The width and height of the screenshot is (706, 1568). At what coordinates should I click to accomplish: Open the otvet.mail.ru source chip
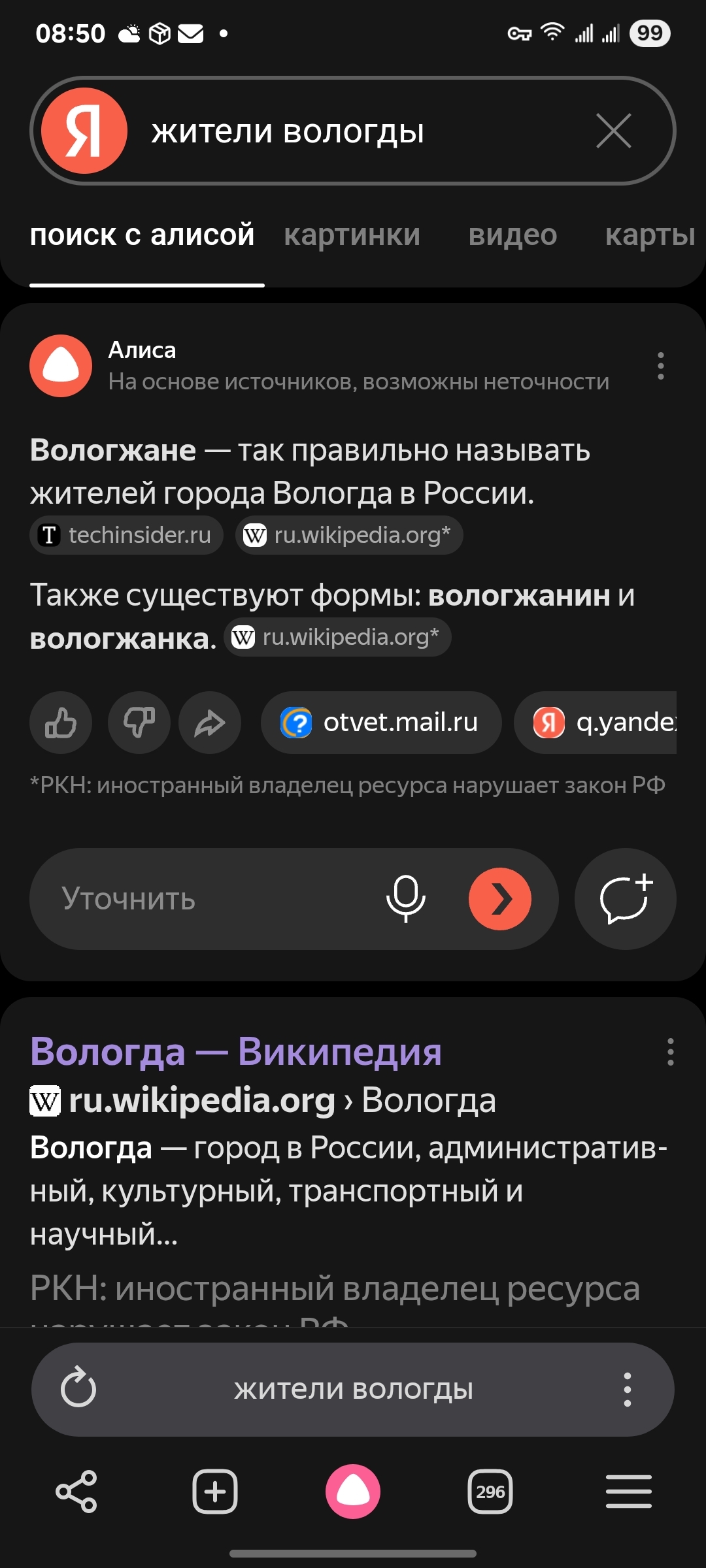coord(381,723)
